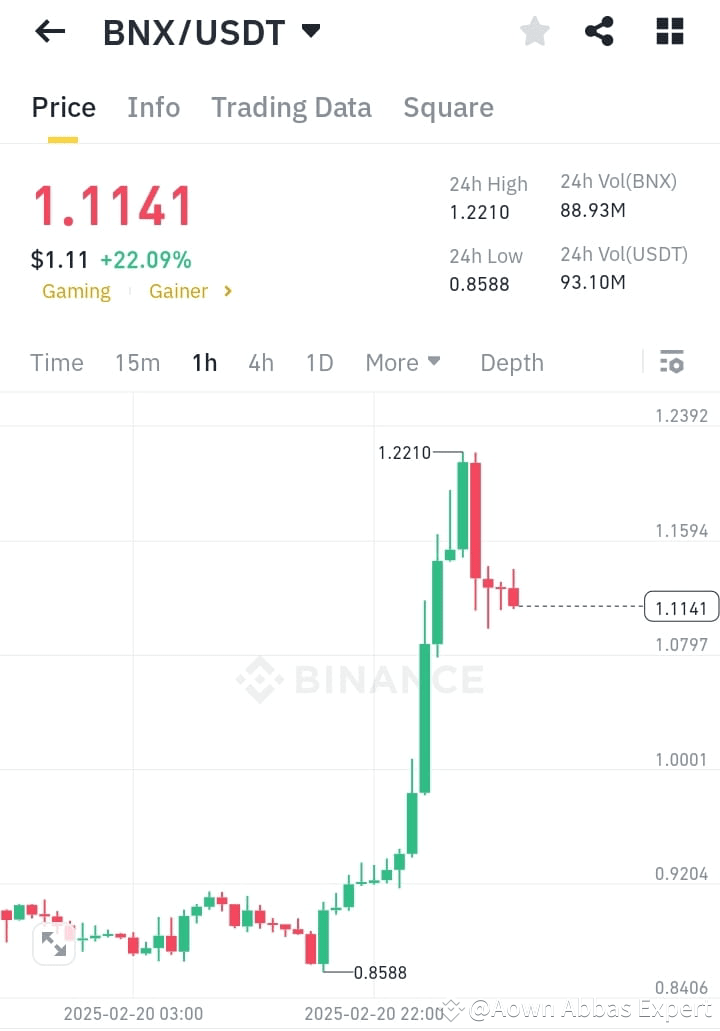Select the 1D timeframe
720x1031 pixels.
(319, 363)
